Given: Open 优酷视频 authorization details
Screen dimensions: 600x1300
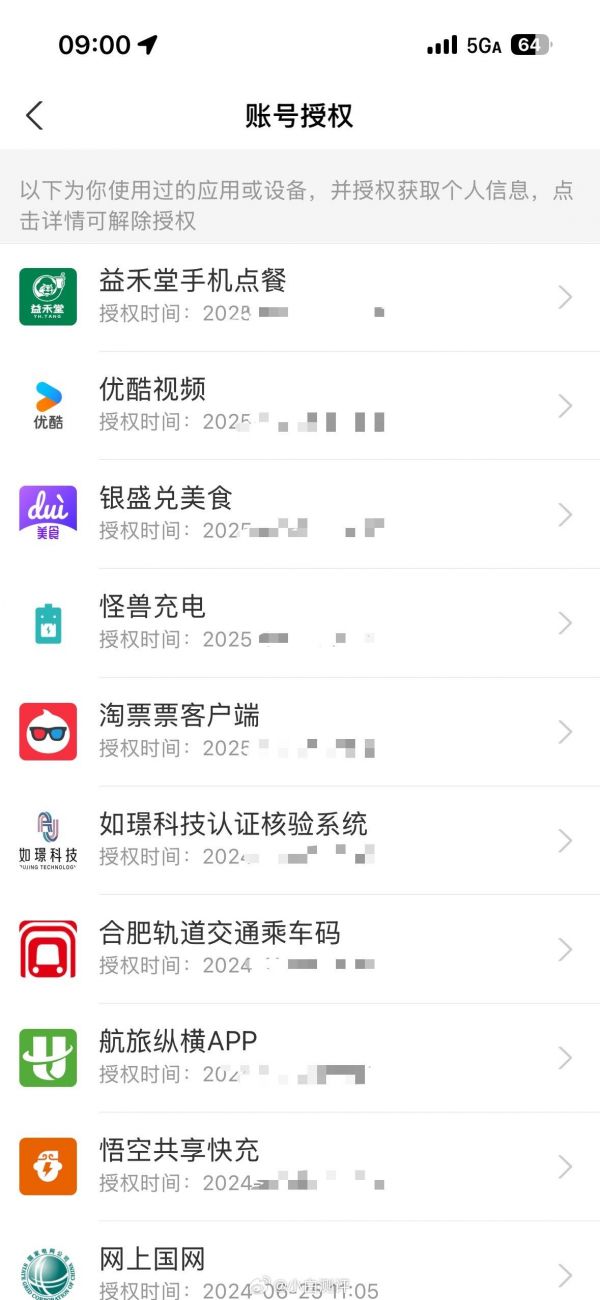Looking at the screenshot, I should 300,406.
